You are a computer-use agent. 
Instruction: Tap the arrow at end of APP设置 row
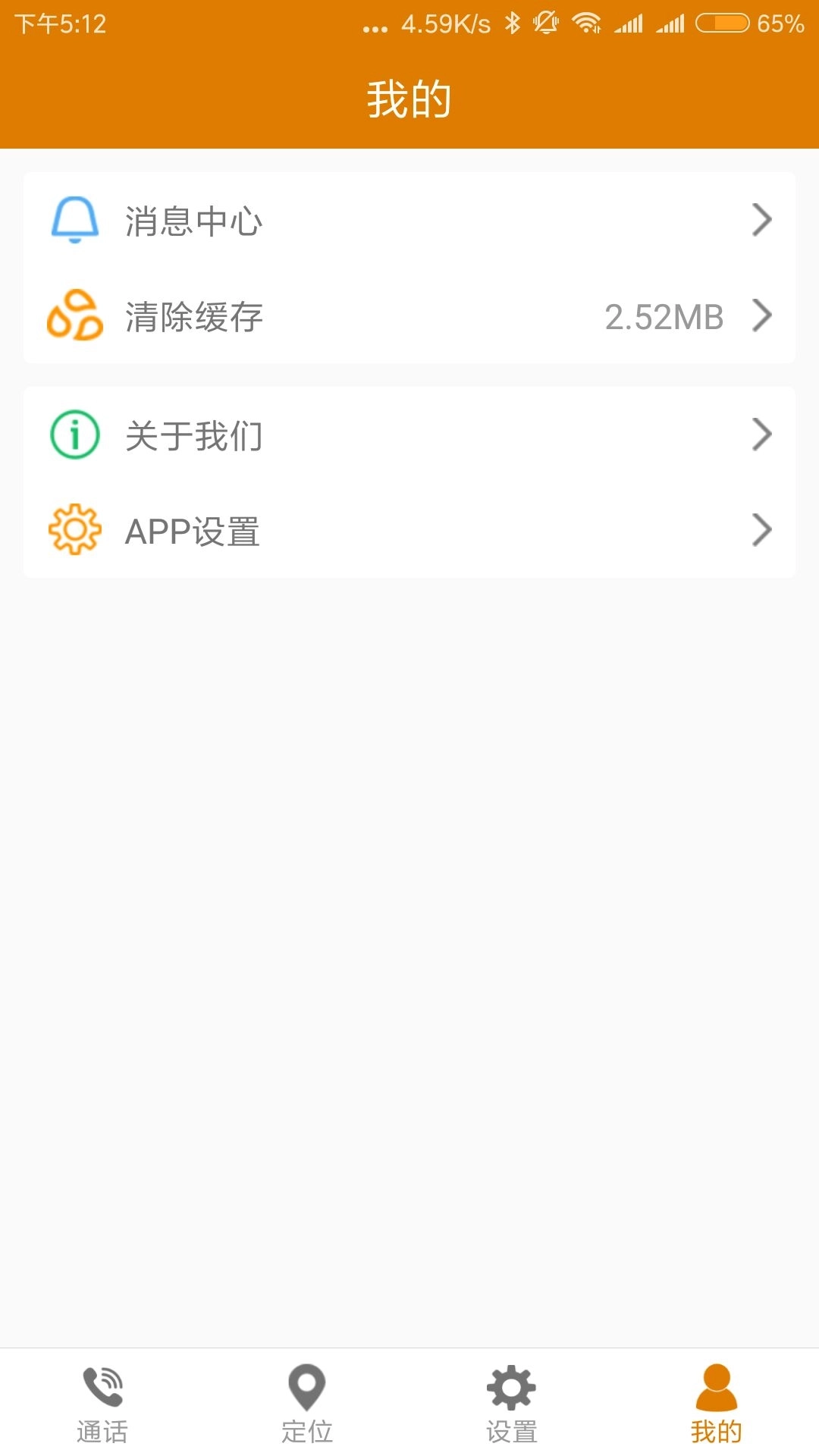[762, 531]
